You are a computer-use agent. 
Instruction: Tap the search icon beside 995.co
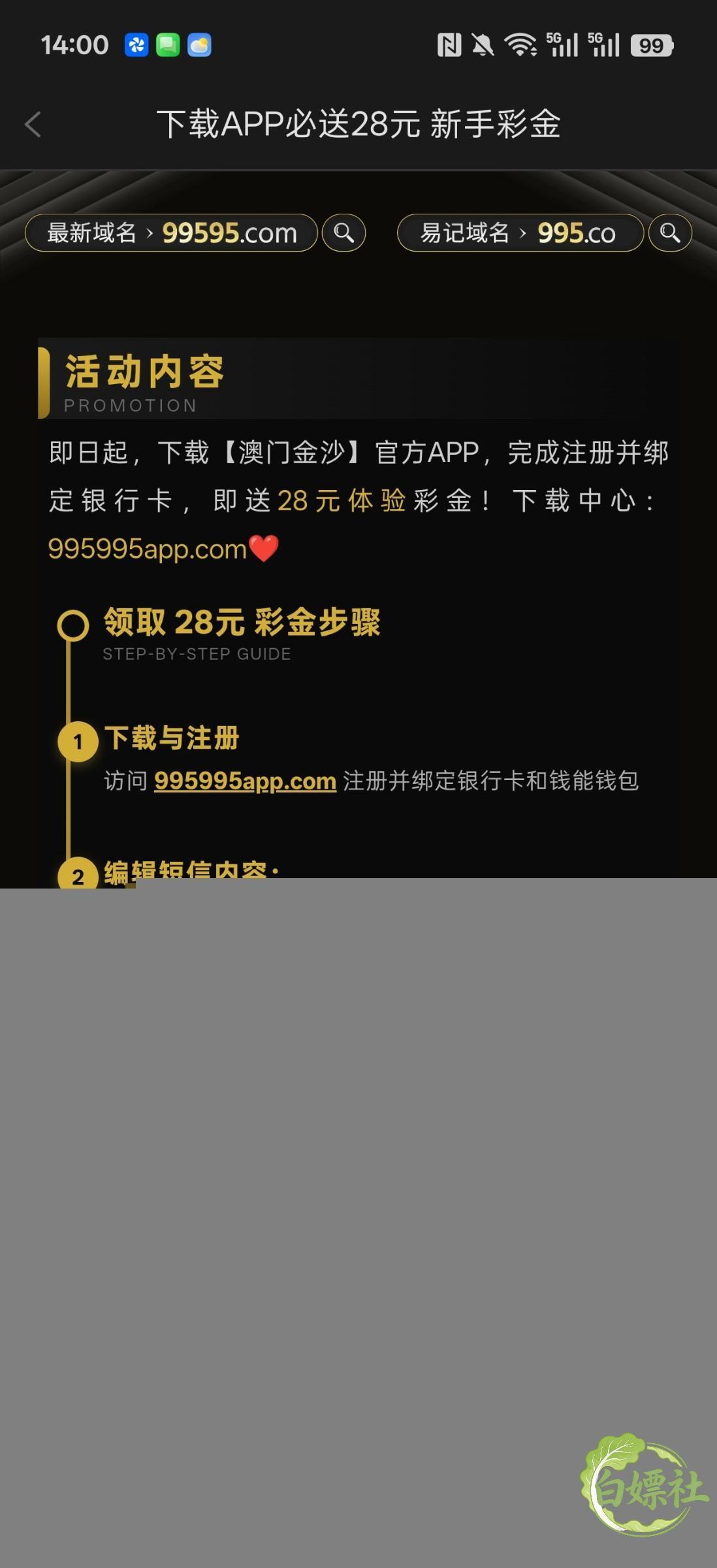click(x=670, y=233)
